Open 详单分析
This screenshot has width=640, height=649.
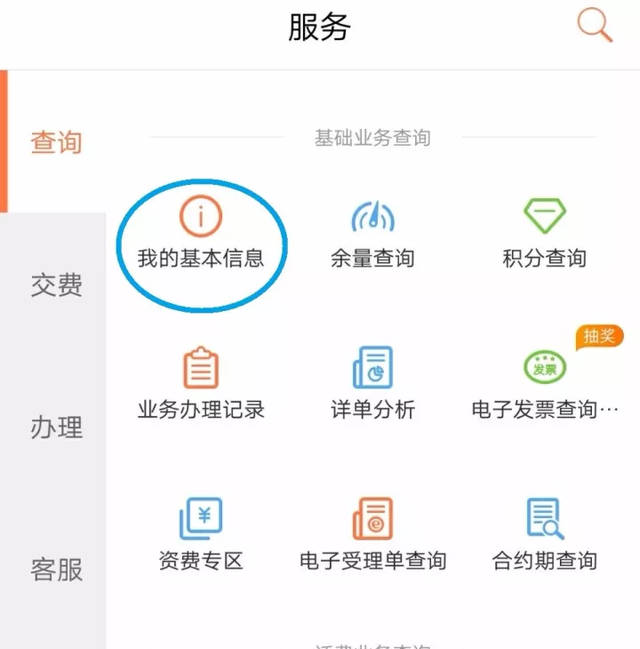coord(372,385)
